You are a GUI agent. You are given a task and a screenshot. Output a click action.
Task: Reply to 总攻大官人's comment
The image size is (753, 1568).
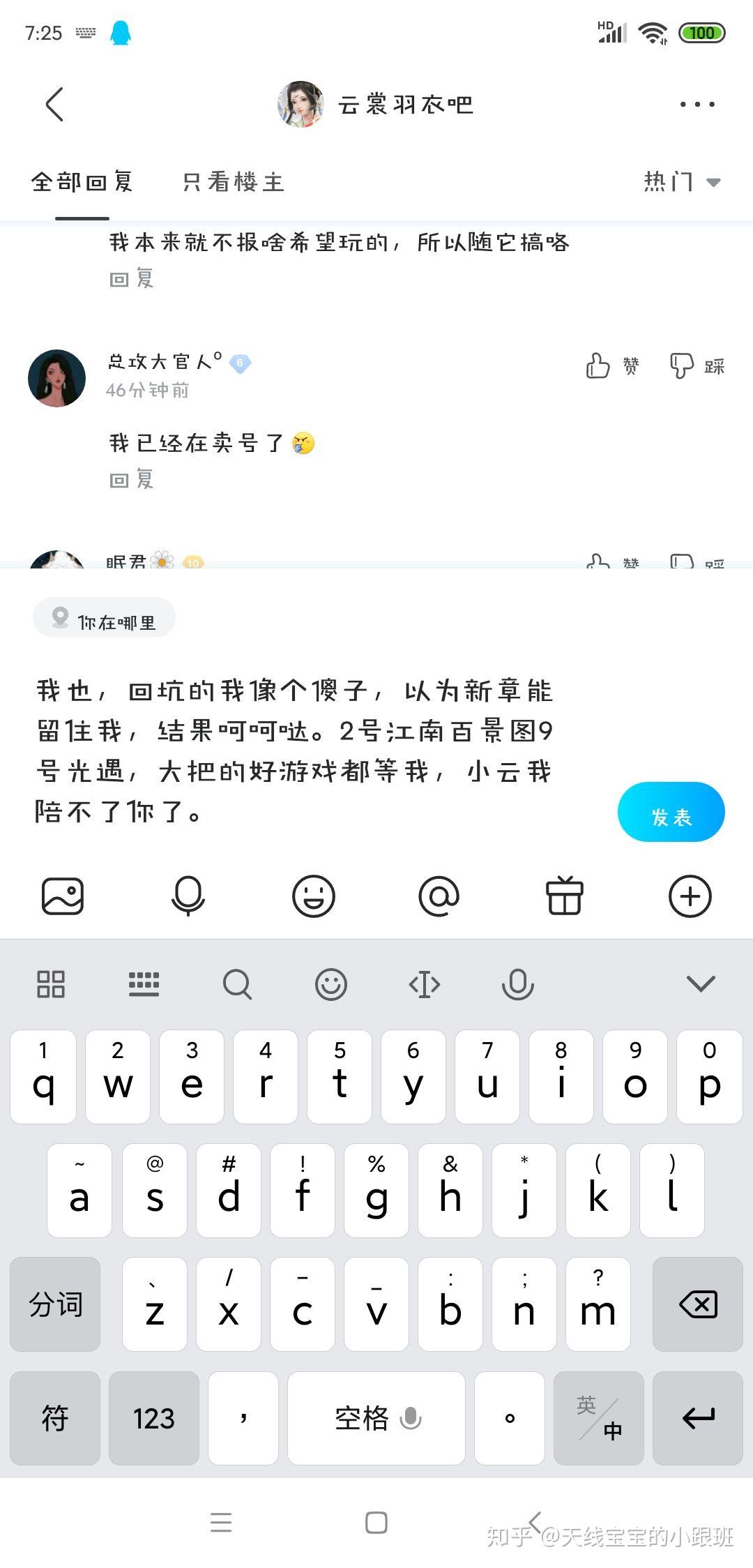(131, 480)
